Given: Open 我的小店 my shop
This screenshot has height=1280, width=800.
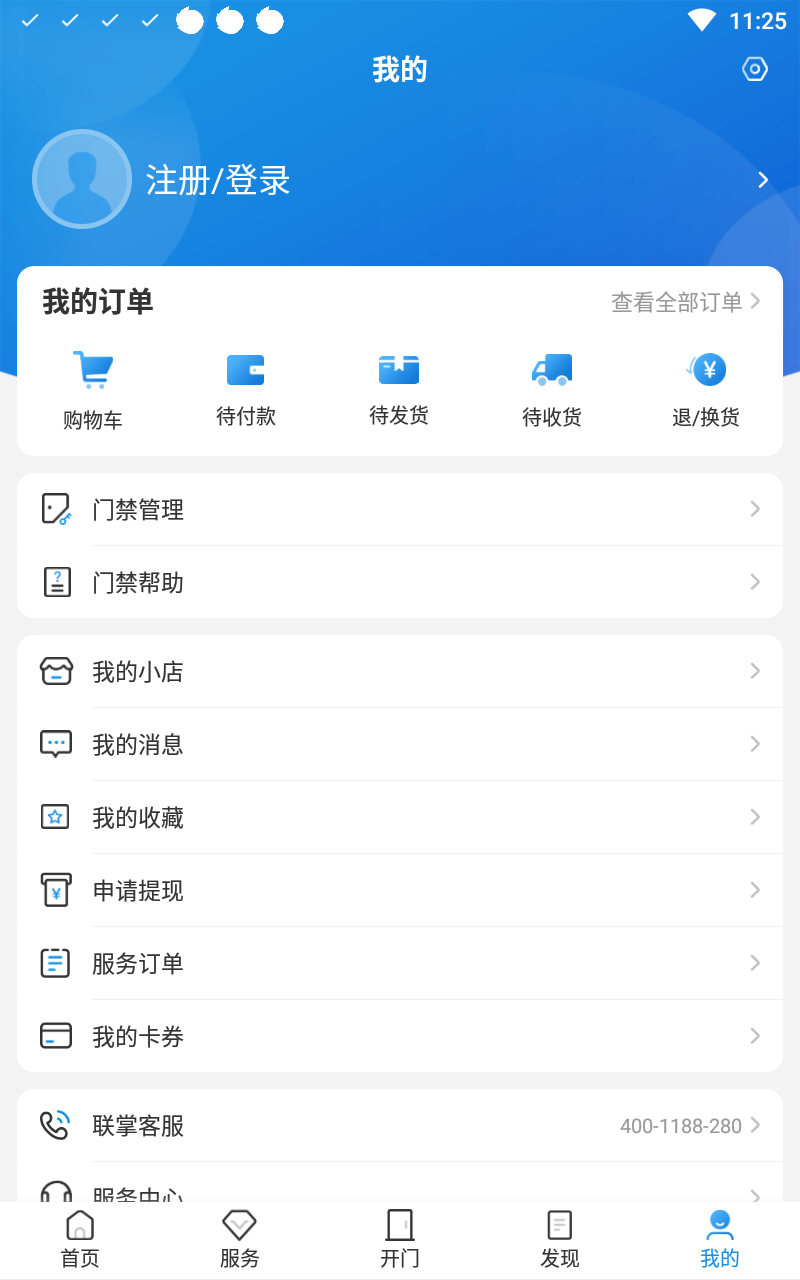Looking at the screenshot, I should (x=400, y=671).
